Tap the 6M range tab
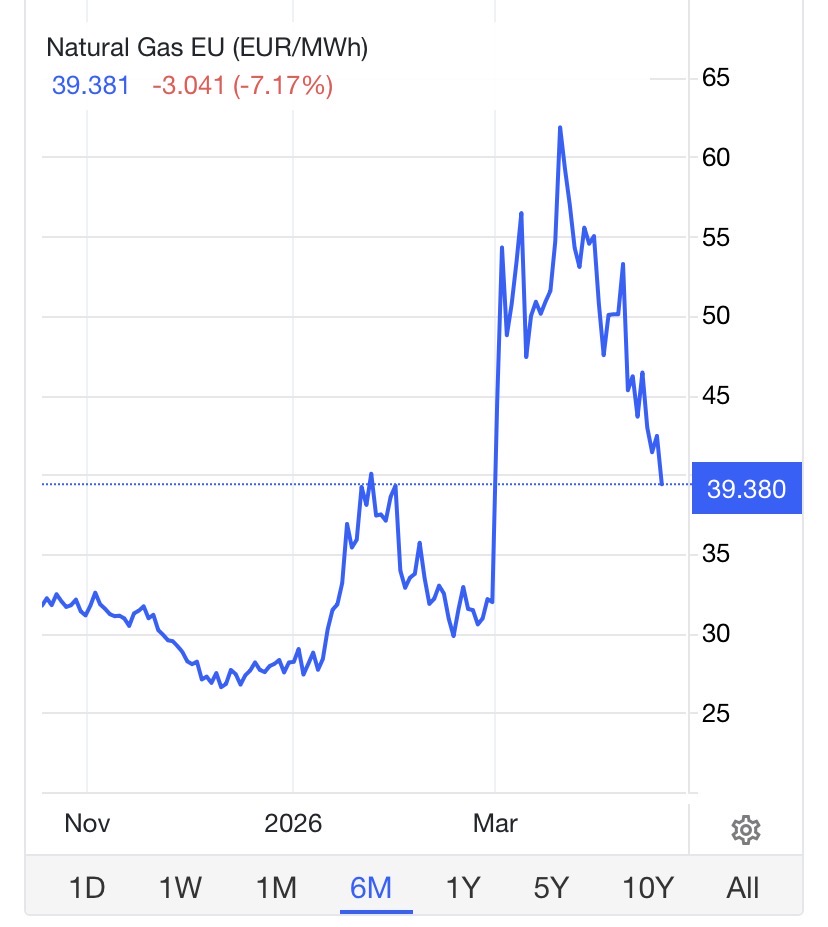 [x=371, y=886]
